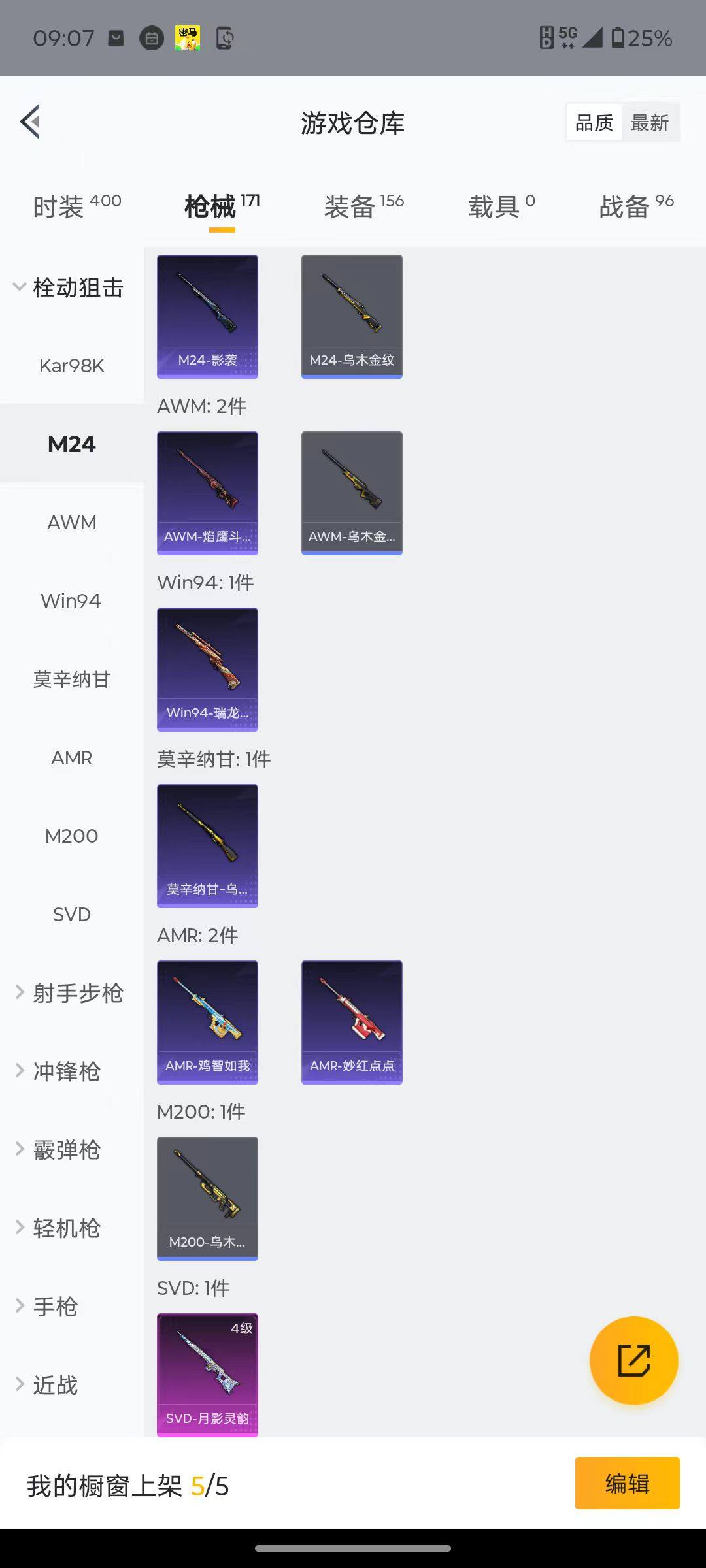View the SVD-月影灵韵 skin

[207, 1375]
